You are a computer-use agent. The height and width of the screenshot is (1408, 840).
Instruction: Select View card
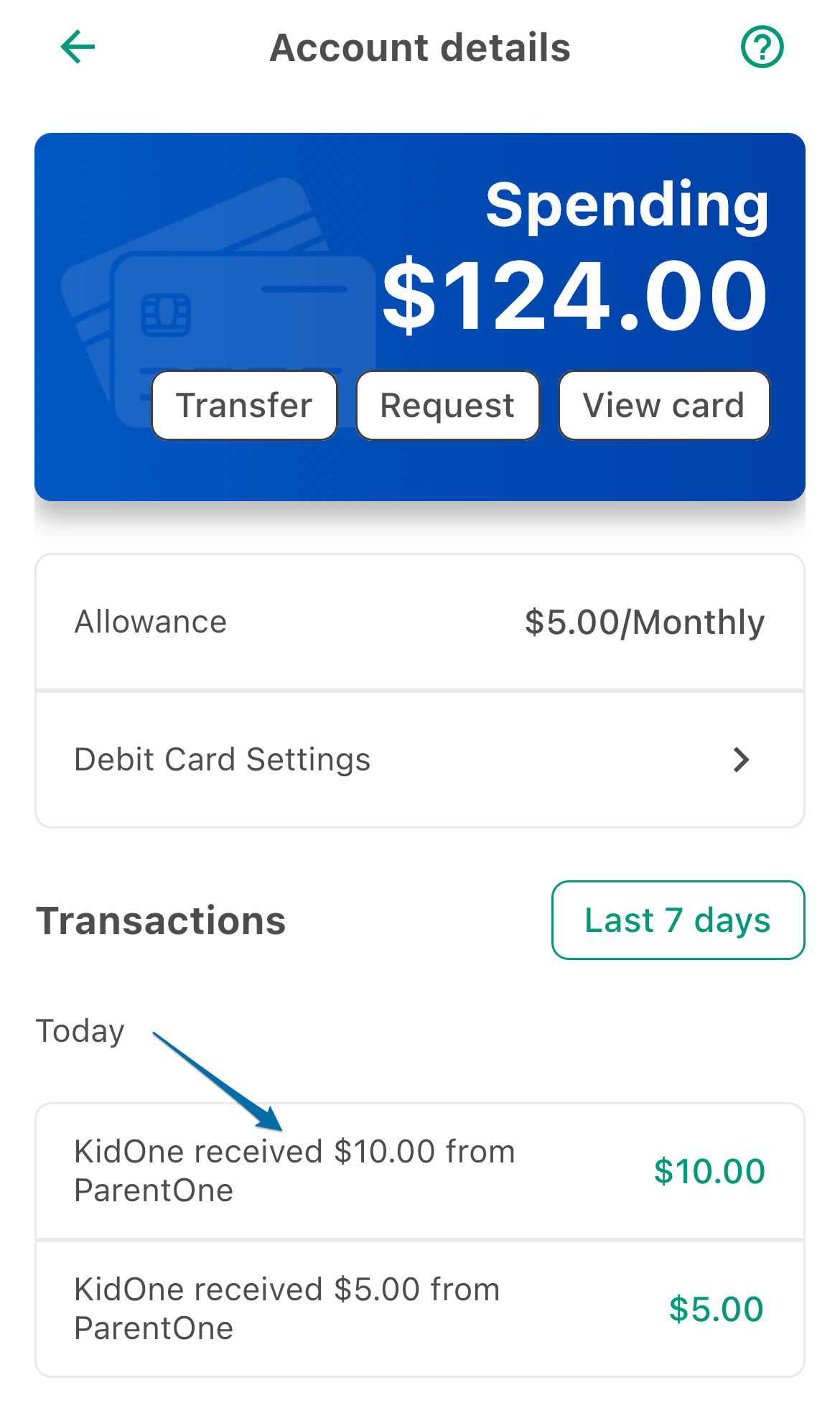tap(664, 405)
